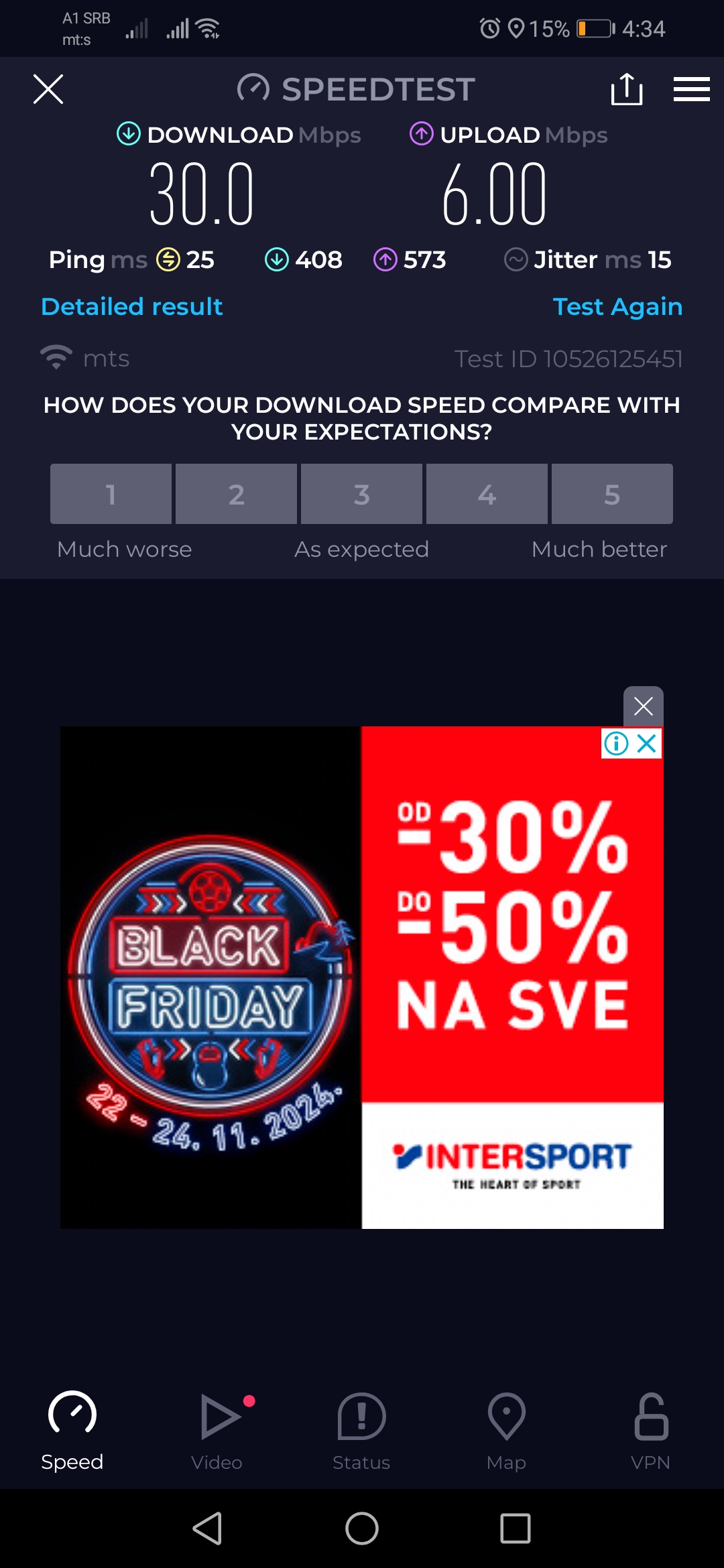Rate download speed as 1
The width and height of the screenshot is (724, 1568).
[x=111, y=494]
